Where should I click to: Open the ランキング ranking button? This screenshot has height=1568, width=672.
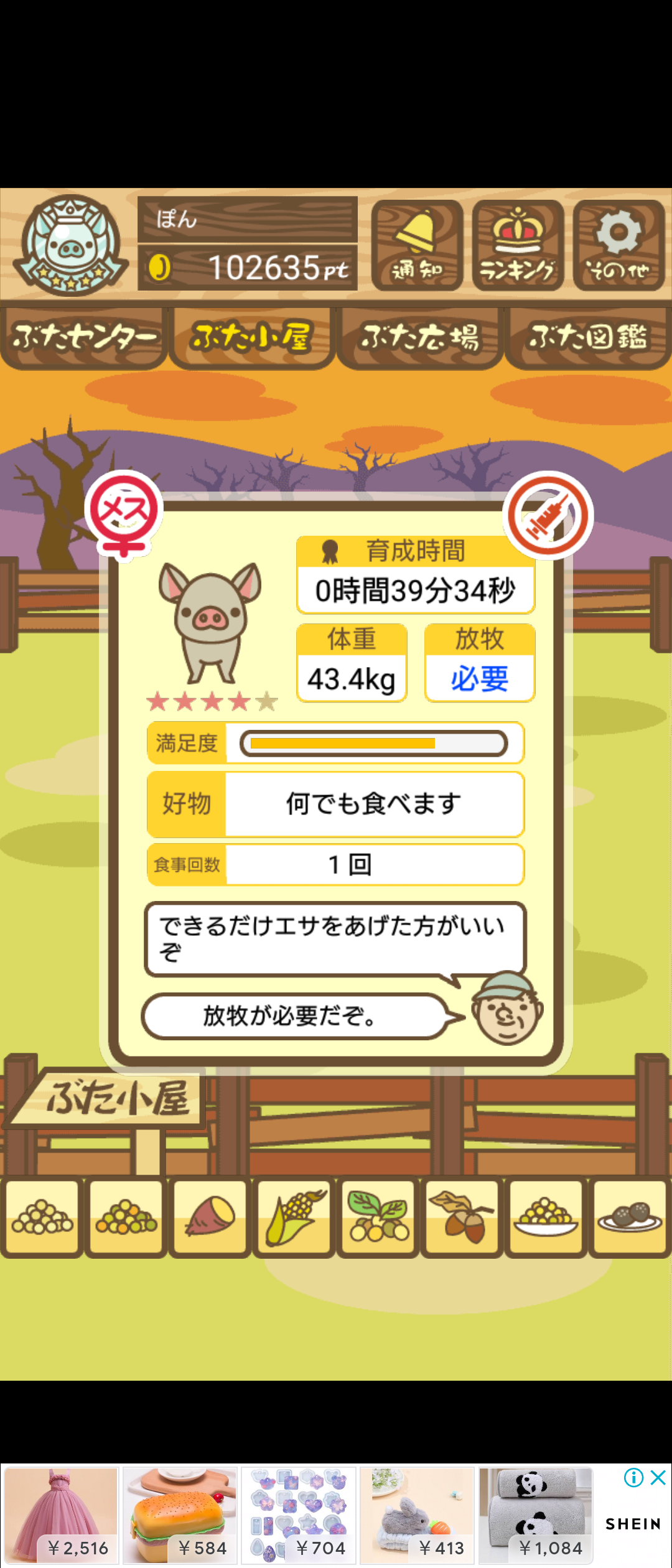click(518, 245)
